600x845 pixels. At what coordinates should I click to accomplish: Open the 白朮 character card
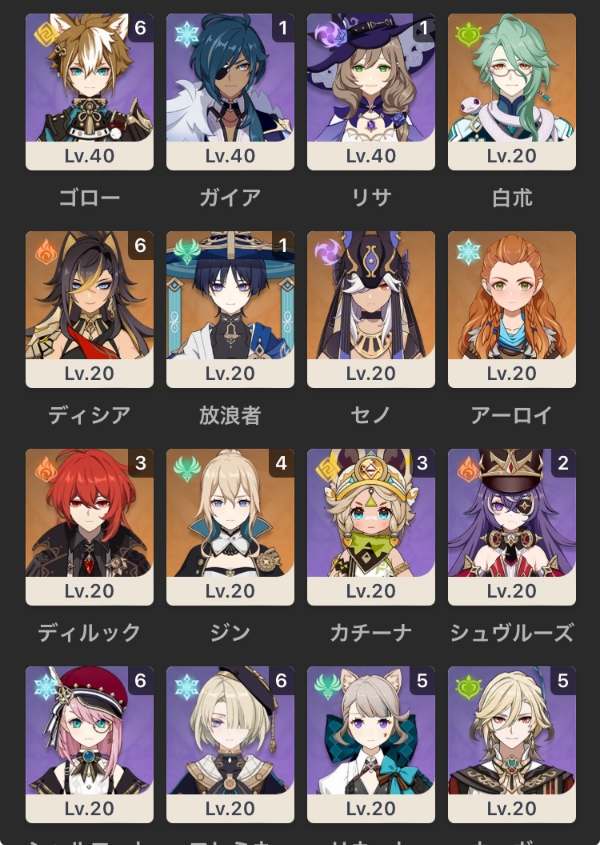tap(512, 91)
